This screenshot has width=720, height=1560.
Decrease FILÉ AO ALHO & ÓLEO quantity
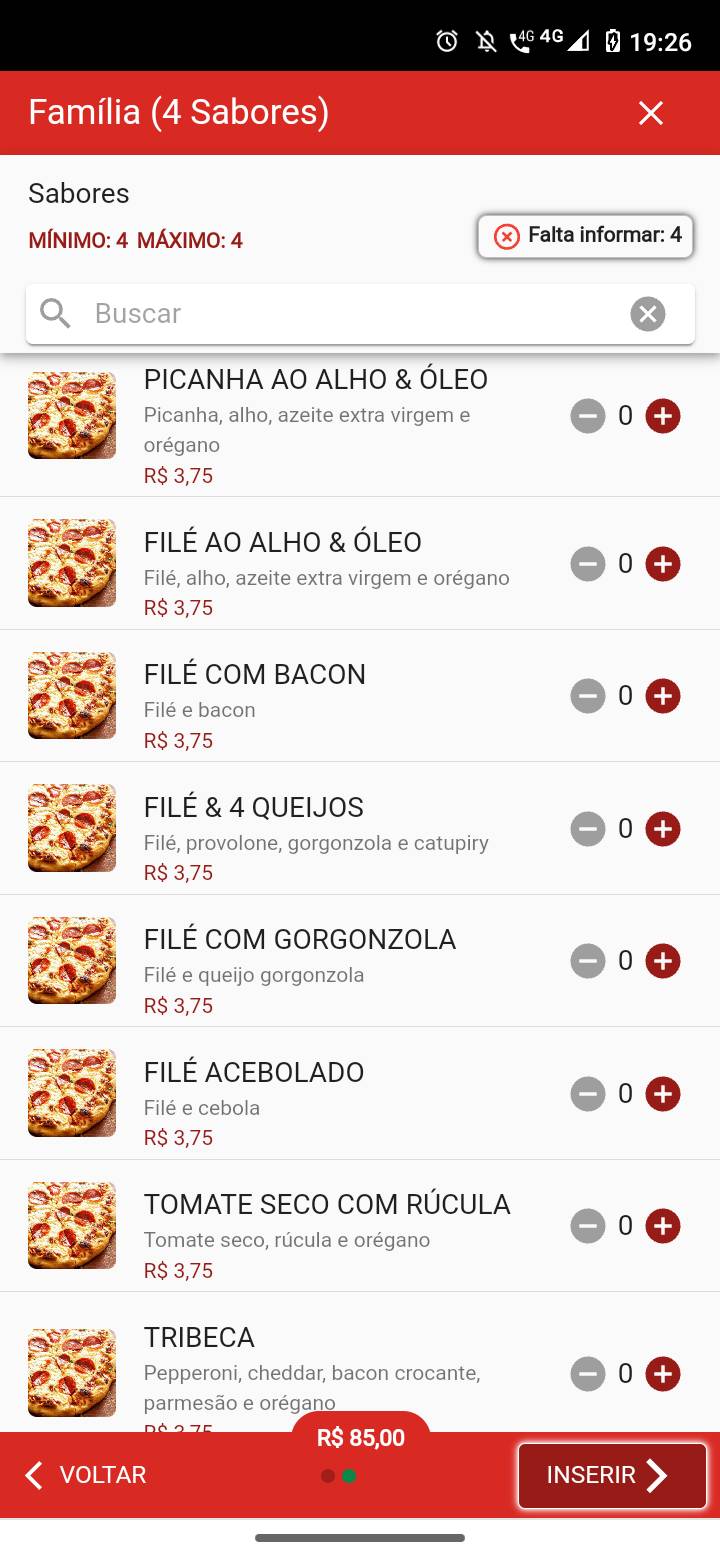click(x=588, y=563)
